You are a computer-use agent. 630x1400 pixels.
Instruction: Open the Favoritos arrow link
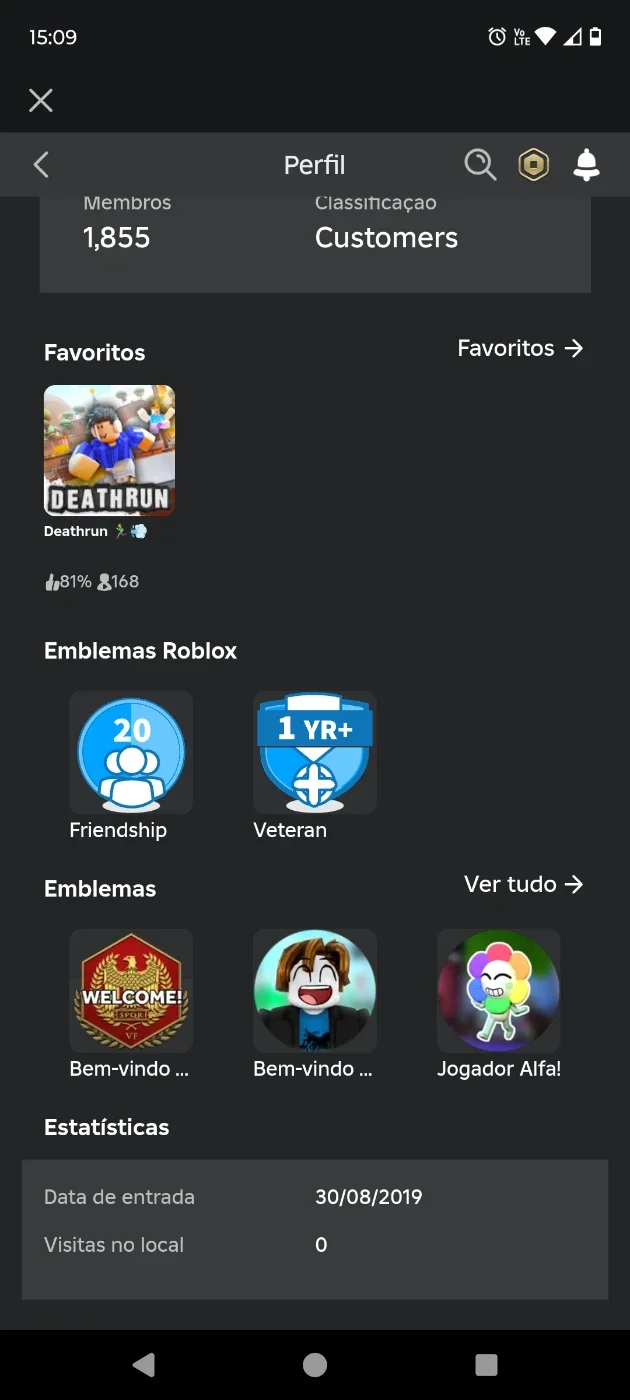520,348
